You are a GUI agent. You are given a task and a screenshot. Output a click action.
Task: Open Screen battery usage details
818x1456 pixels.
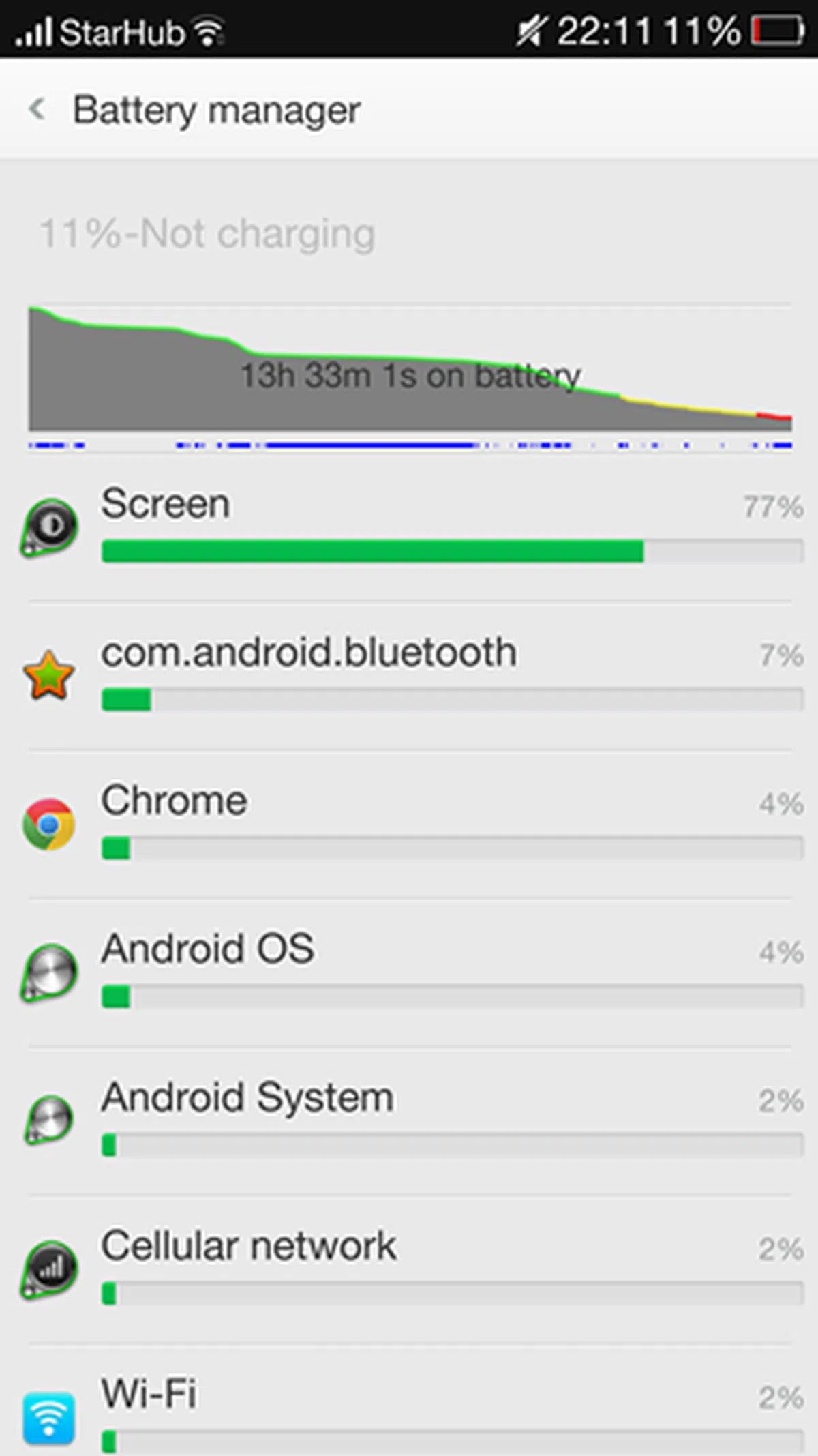coord(409,526)
